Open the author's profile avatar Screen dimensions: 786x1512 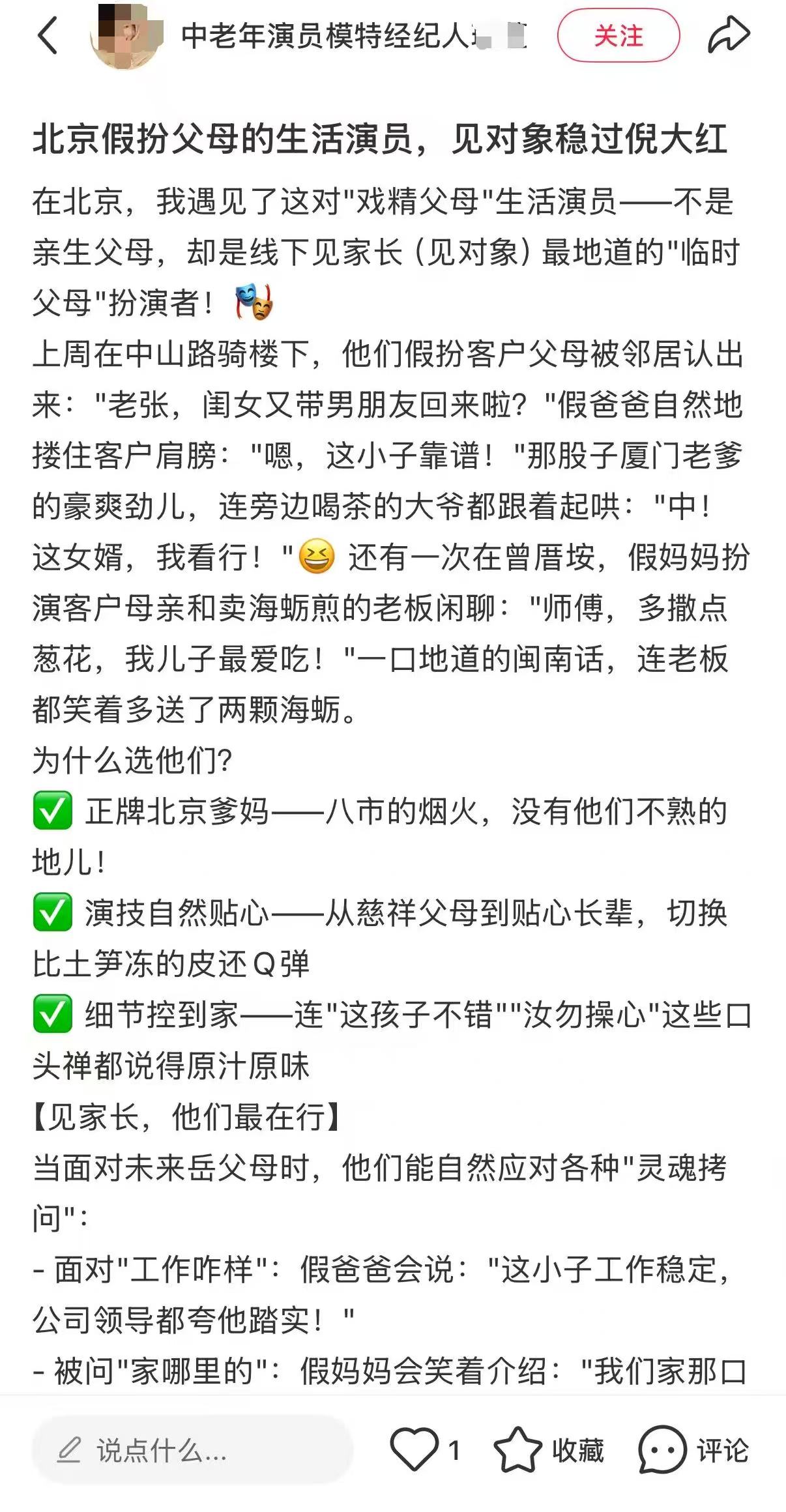[x=126, y=35]
